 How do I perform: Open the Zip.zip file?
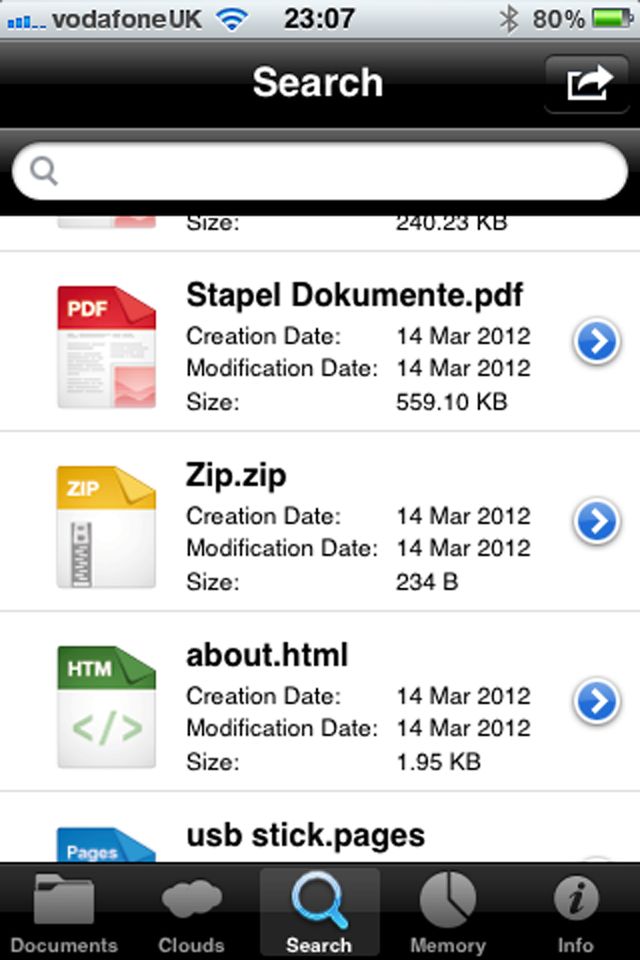coord(236,476)
